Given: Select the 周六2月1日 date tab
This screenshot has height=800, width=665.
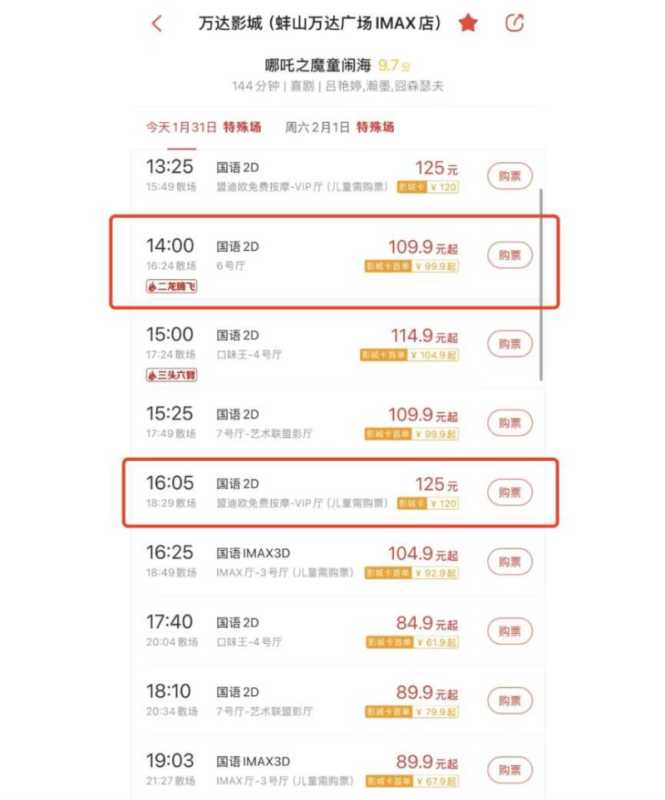Looking at the screenshot, I should click(x=339, y=127).
